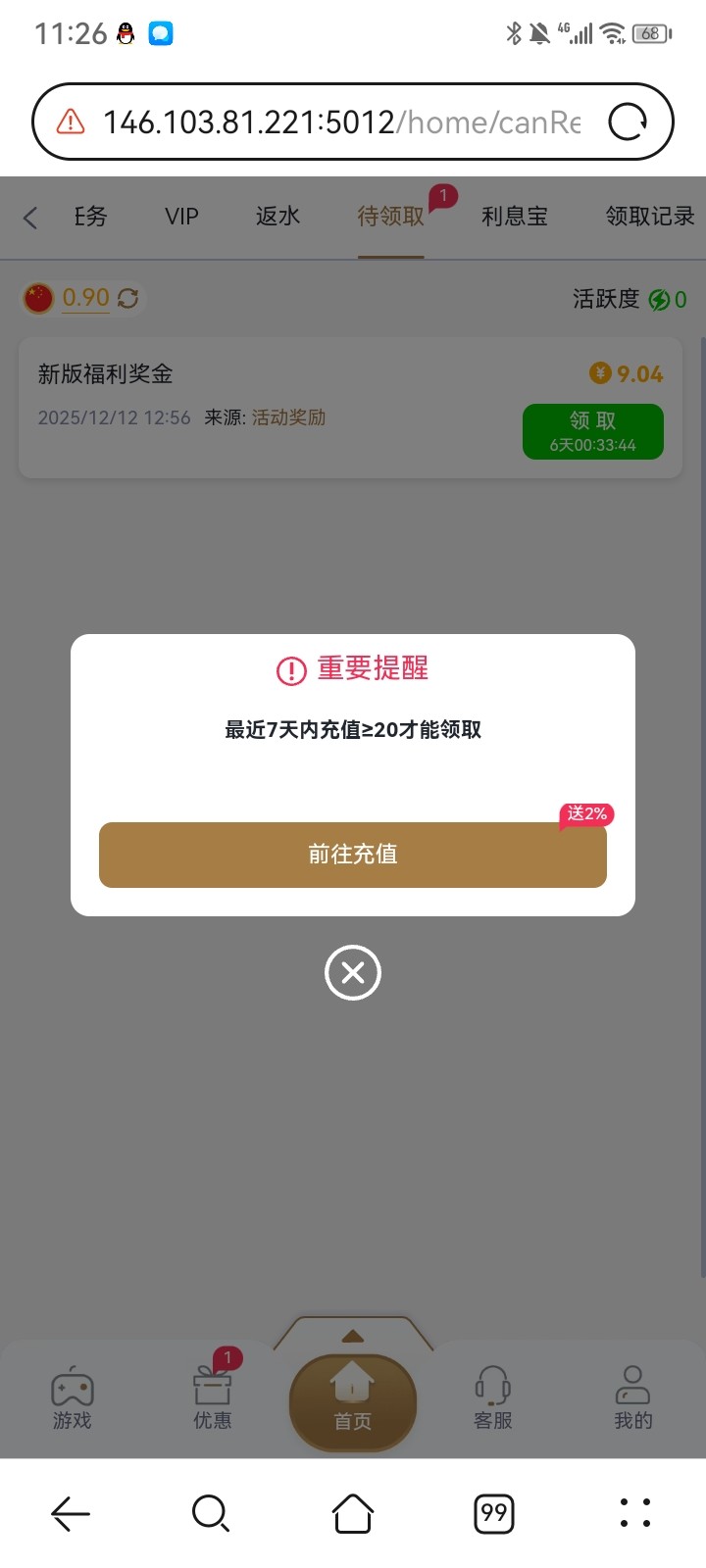
Task: Open the 游戏 section
Action: pos(73,1397)
